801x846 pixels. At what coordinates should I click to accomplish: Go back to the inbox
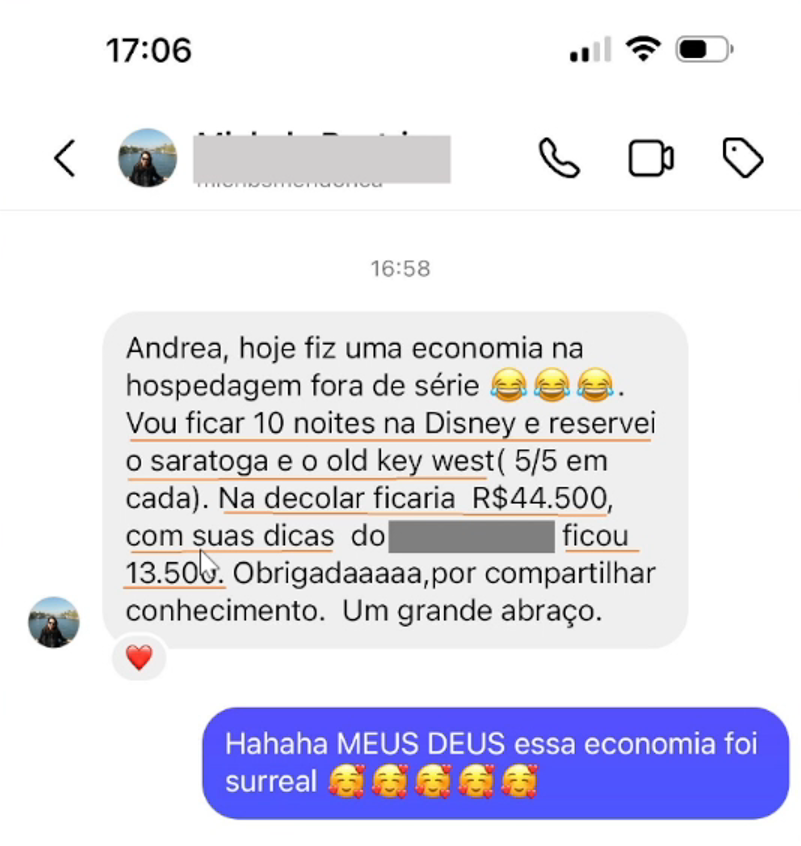[65, 158]
